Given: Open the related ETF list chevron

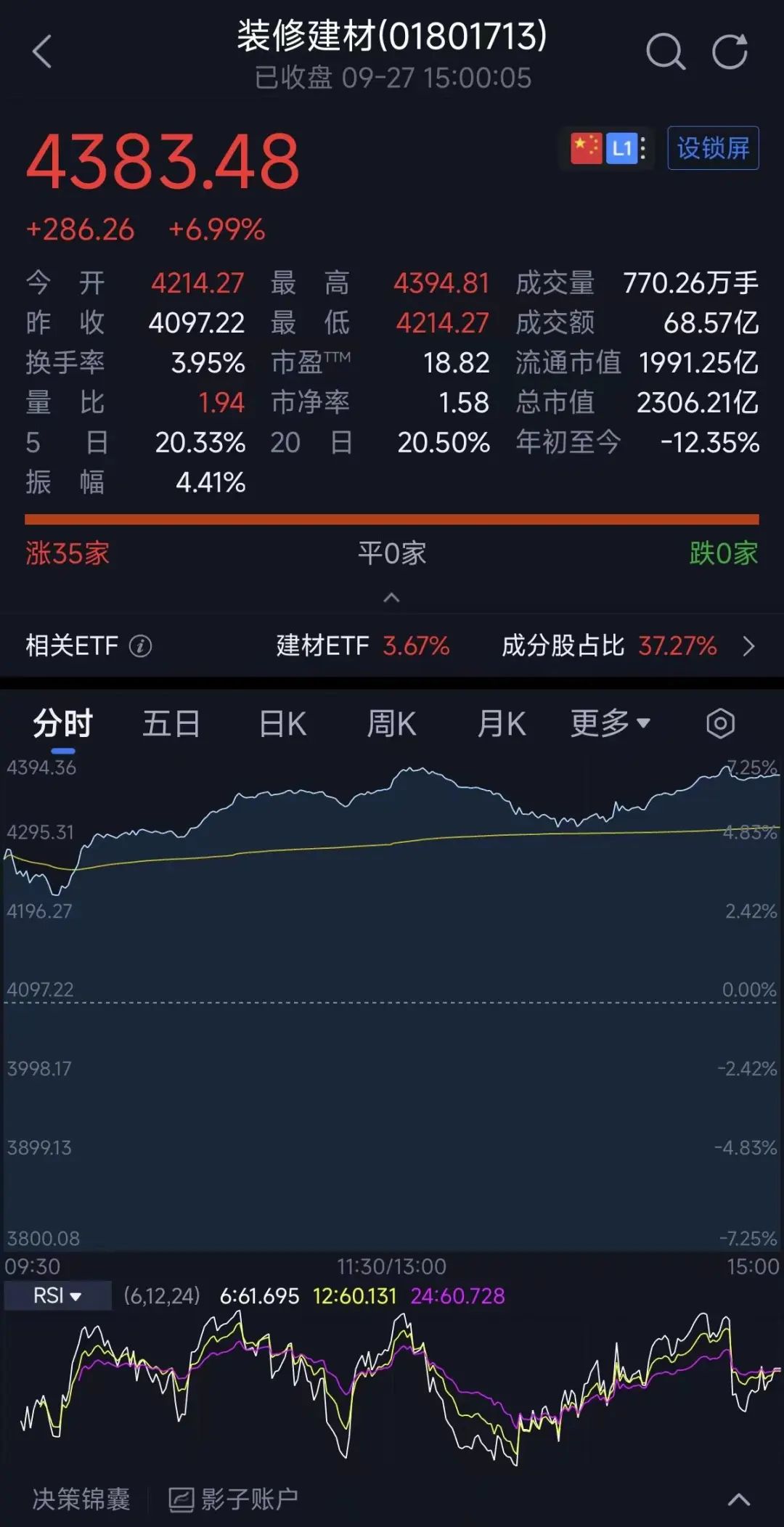Looking at the screenshot, I should 749,646.
